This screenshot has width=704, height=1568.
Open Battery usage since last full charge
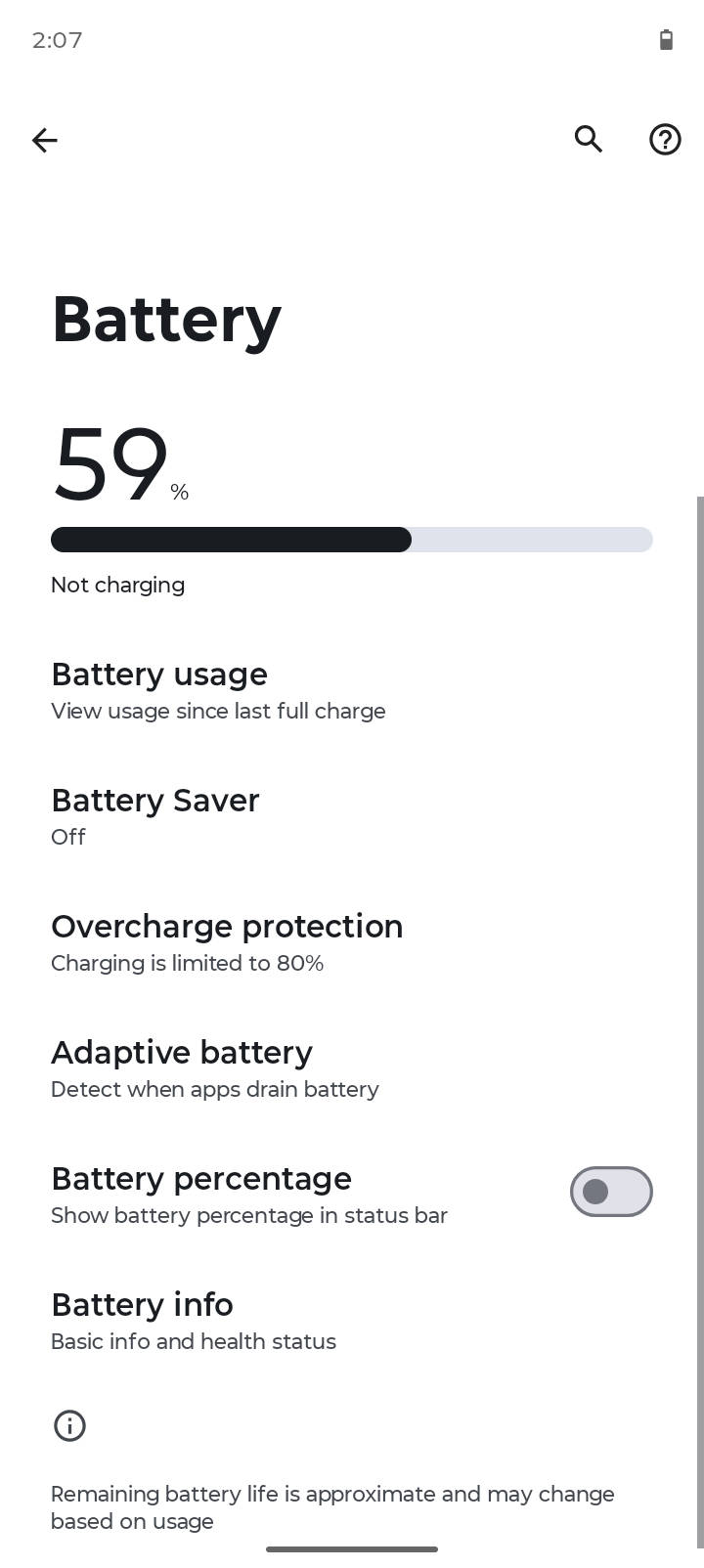click(352, 691)
